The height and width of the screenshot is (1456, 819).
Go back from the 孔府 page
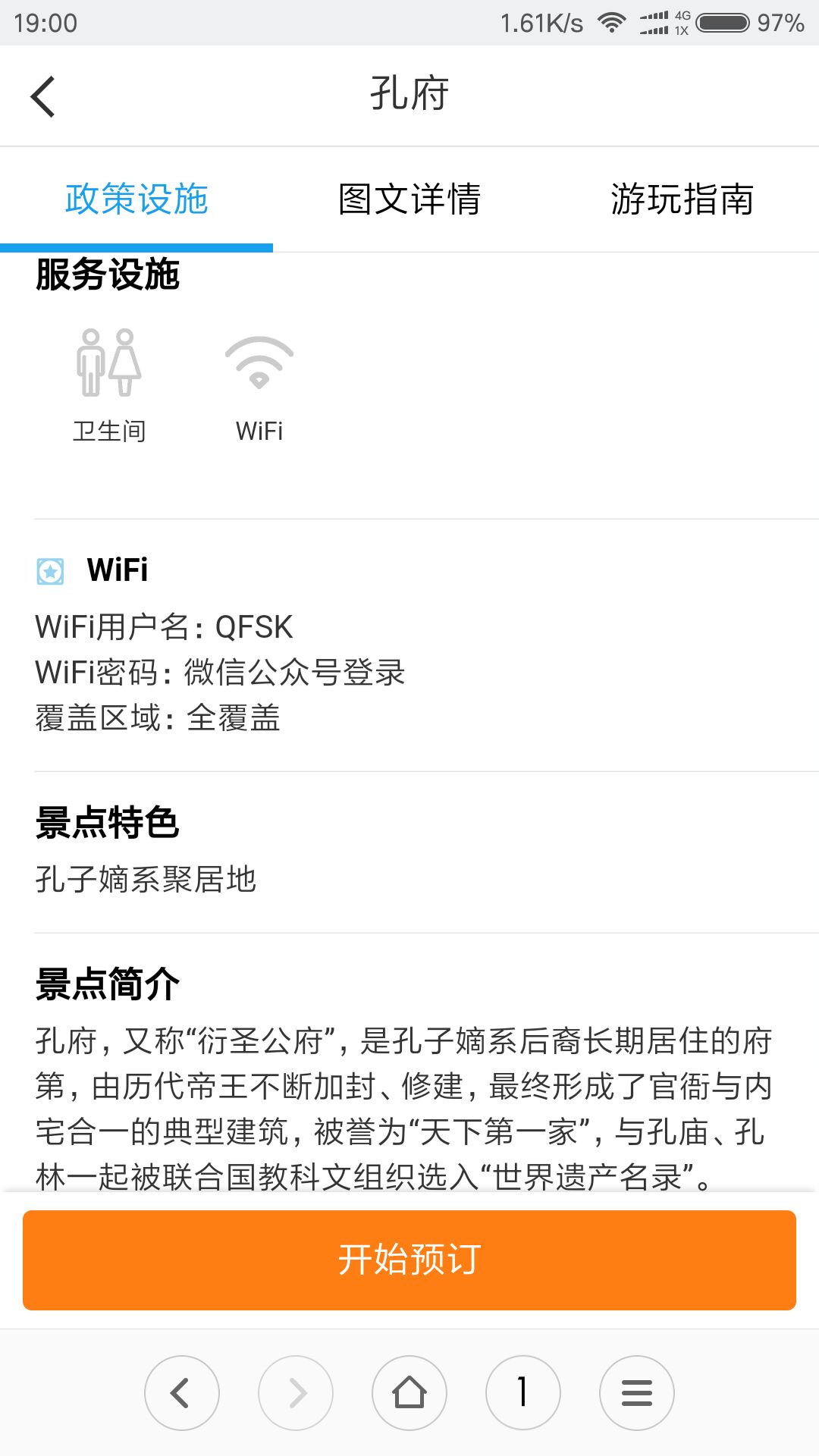pyautogui.click(x=43, y=96)
